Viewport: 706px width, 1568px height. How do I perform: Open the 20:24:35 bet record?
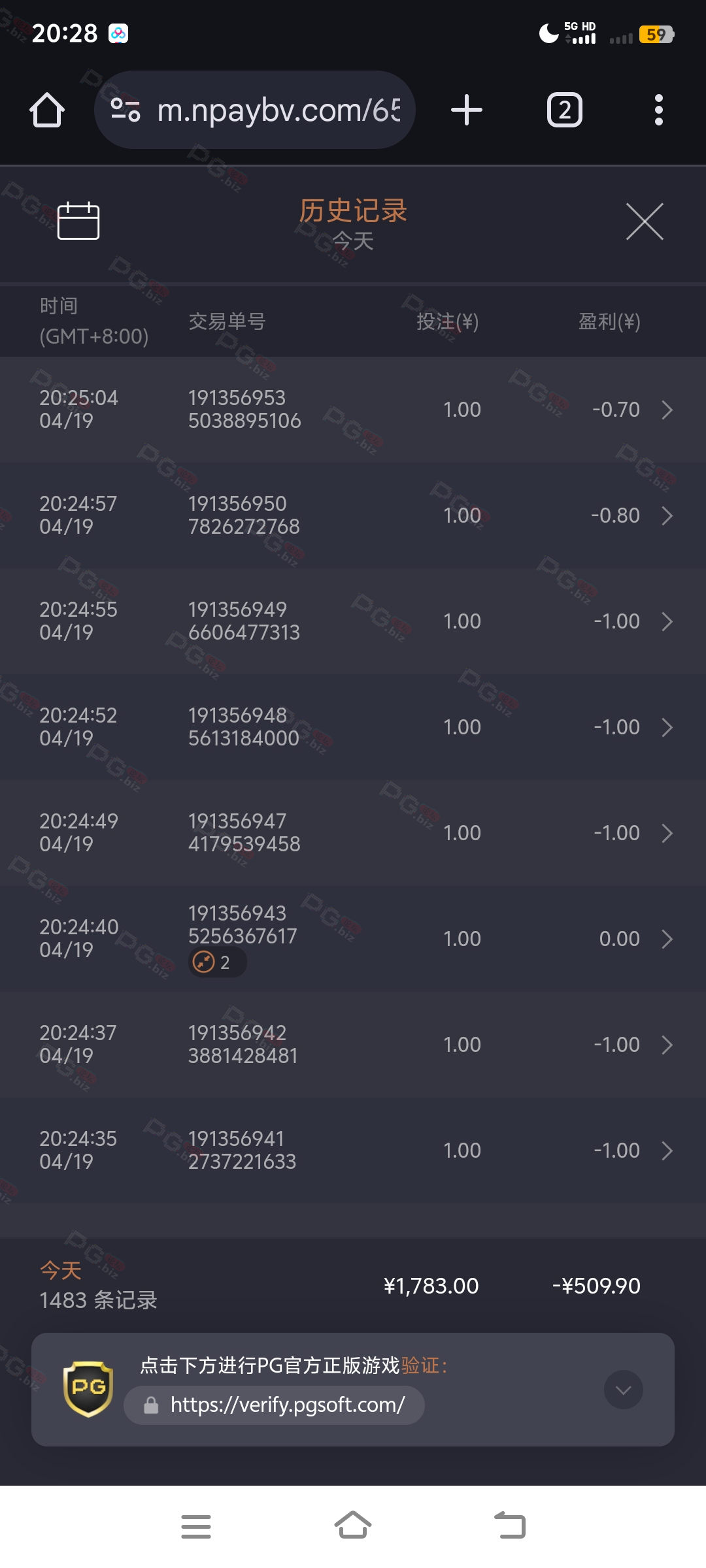pos(353,1151)
